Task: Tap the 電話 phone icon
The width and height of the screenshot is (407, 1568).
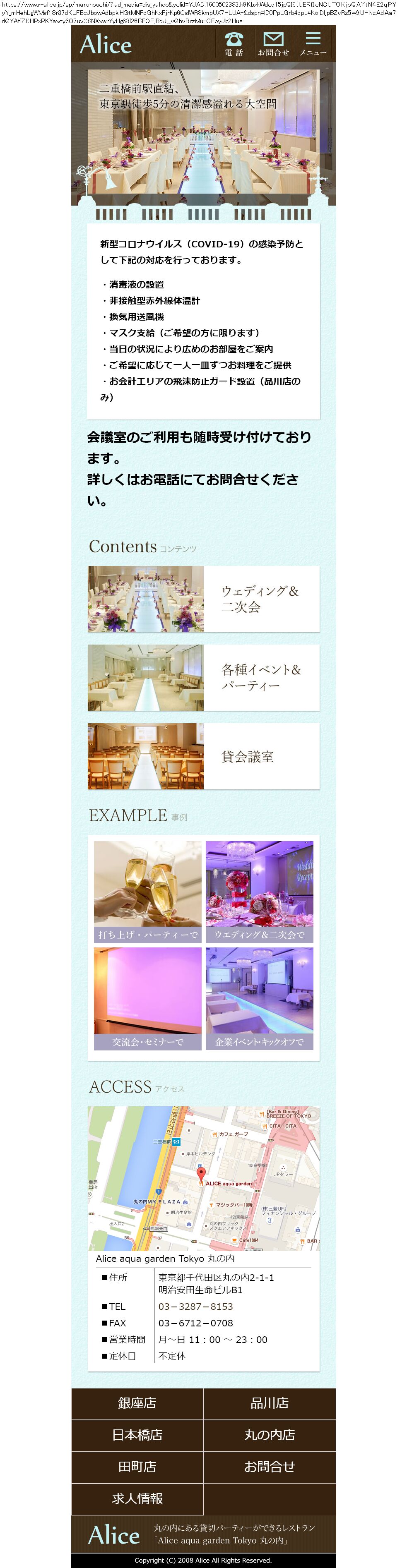Action: (234, 44)
